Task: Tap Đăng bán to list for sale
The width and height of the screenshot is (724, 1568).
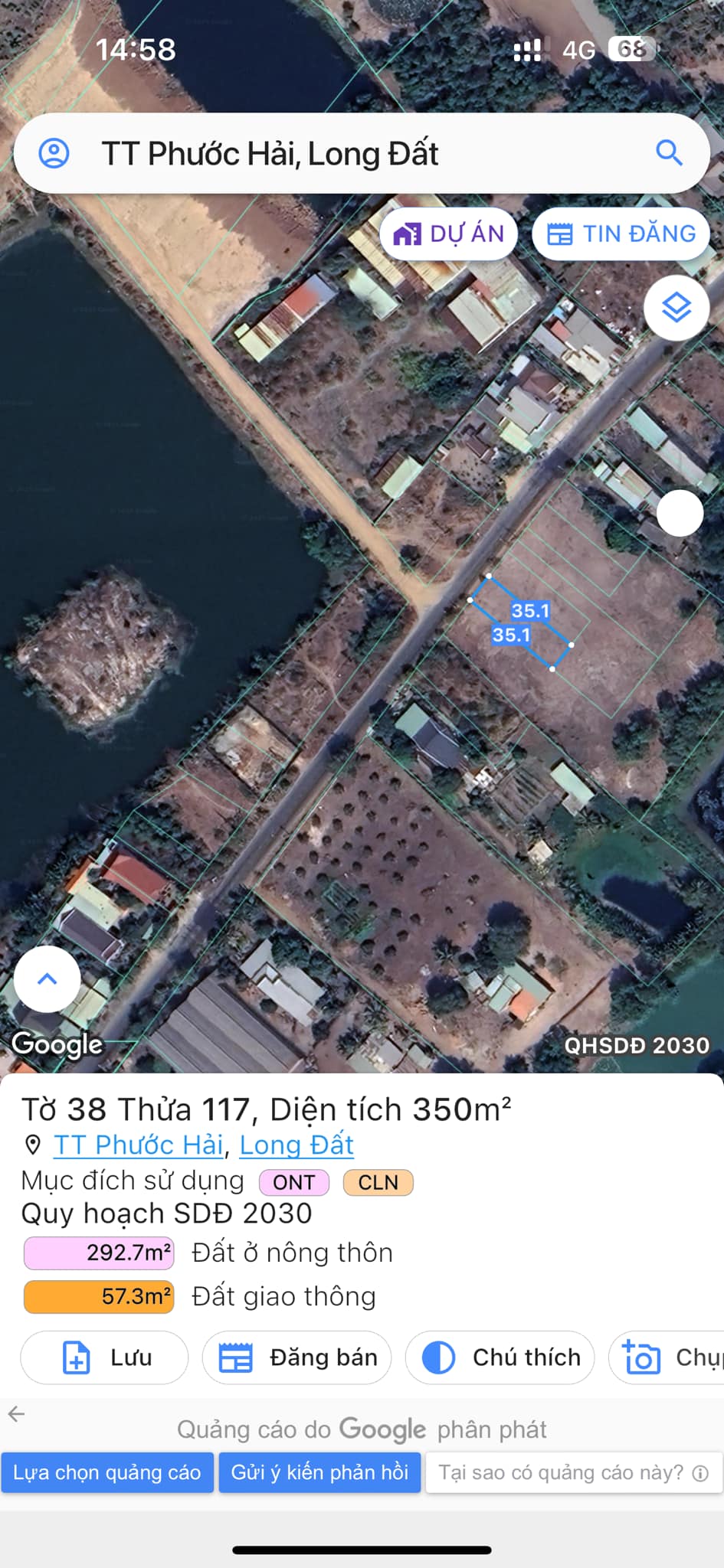Action: pos(297,1357)
